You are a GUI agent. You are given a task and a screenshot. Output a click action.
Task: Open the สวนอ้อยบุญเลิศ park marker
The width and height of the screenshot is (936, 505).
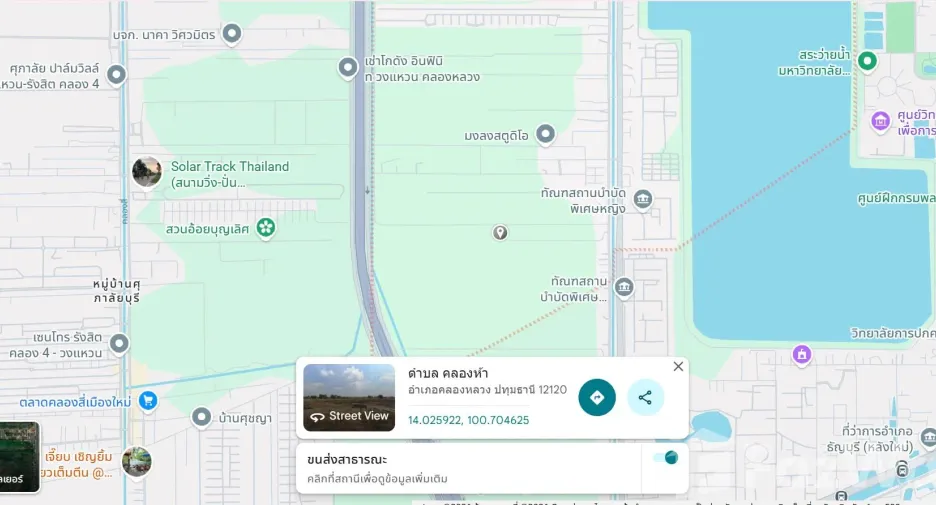point(266,227)
